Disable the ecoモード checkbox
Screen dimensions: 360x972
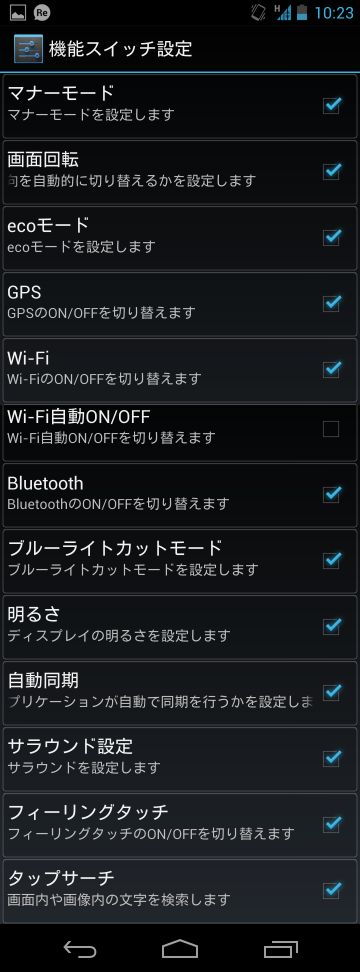(x=331, y=237)
